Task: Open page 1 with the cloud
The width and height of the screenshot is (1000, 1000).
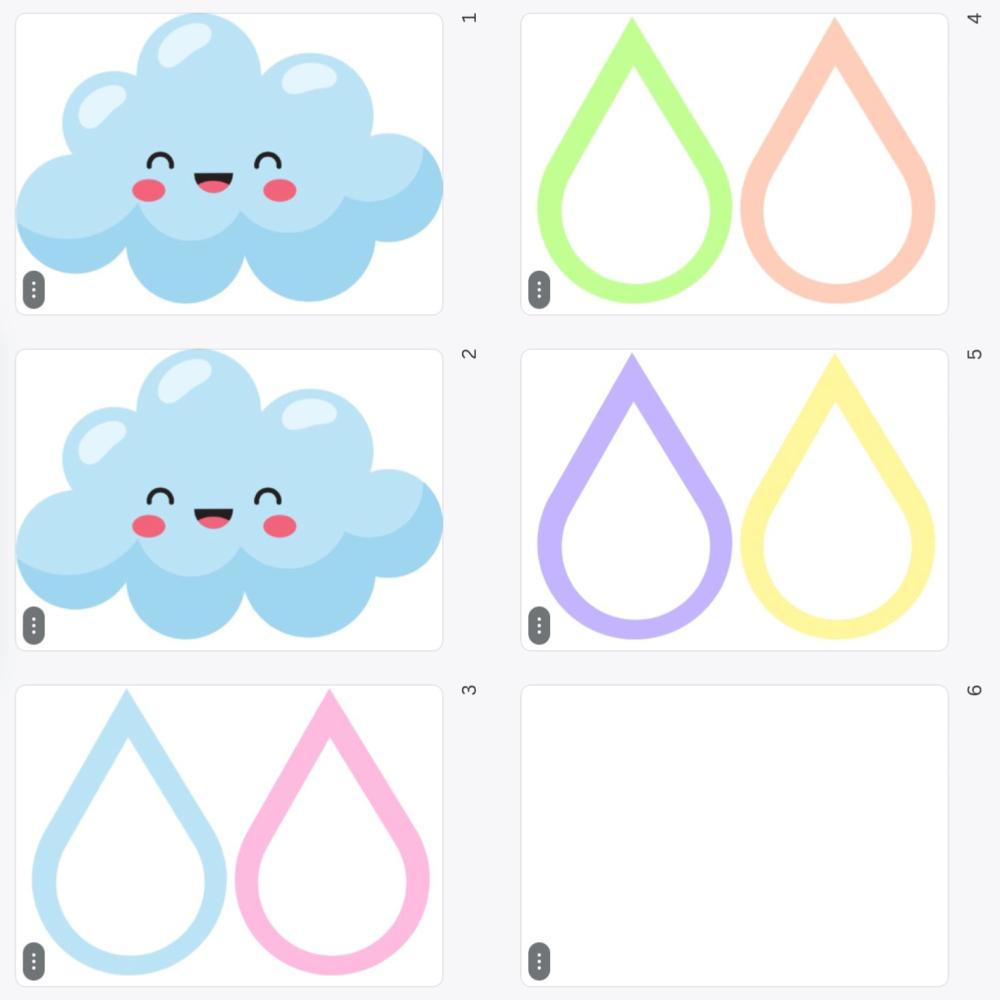Action: point(229,164)
